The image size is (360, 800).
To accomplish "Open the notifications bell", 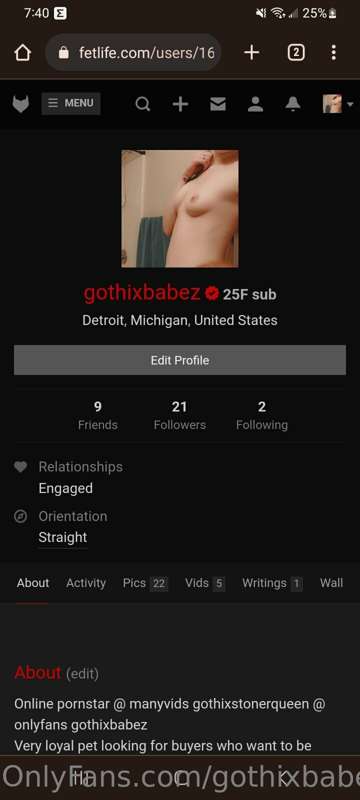I will 293,104.
